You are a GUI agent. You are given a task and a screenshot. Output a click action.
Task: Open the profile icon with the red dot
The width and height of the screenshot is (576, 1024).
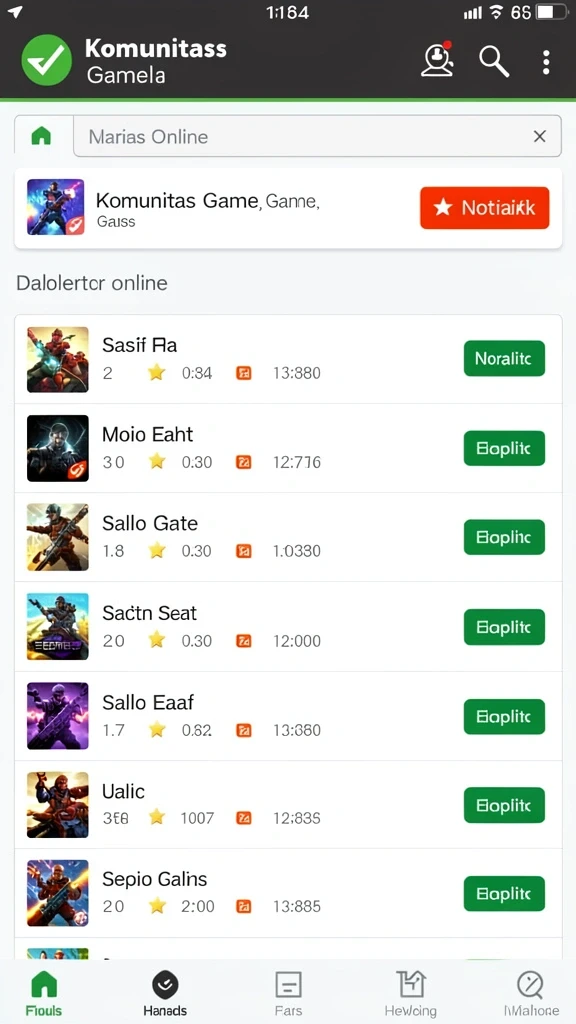tap(437, 59)
